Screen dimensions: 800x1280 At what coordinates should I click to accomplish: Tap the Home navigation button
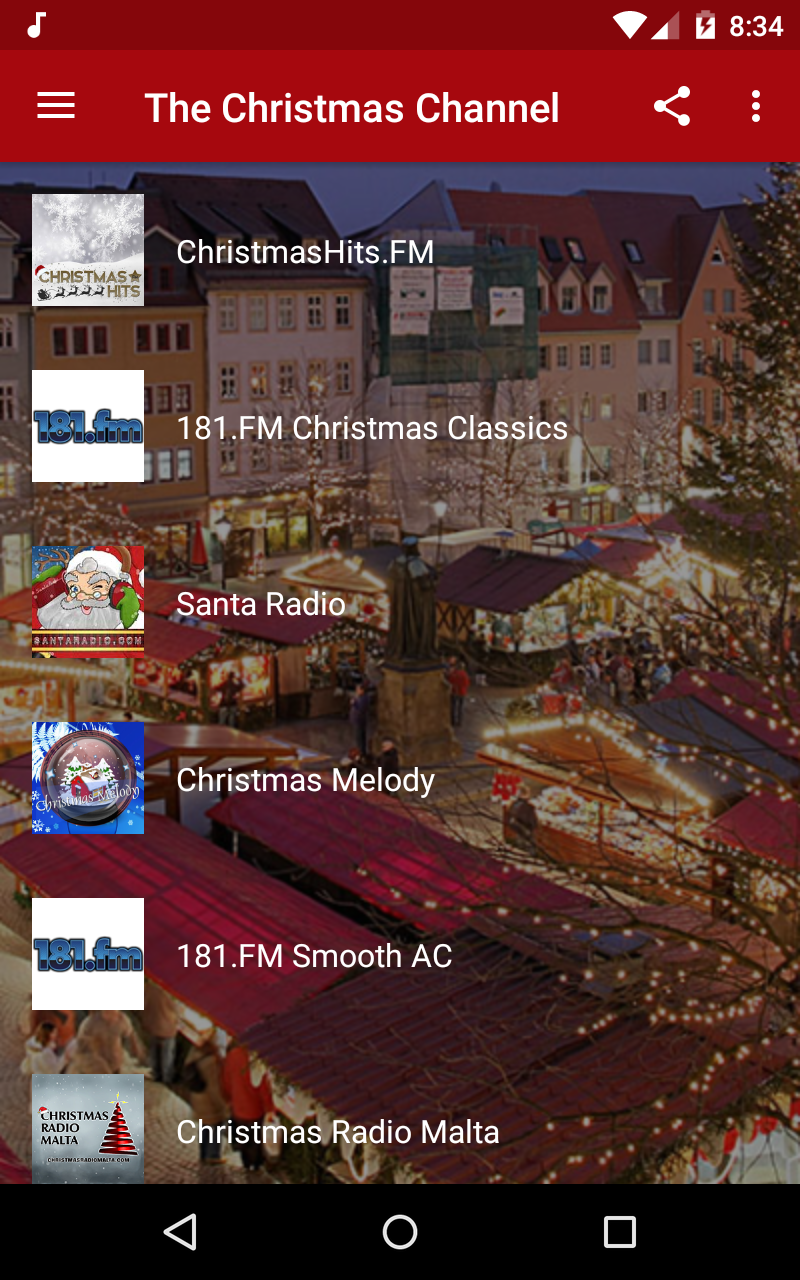pyautogui.click(x=399, y=1231)
